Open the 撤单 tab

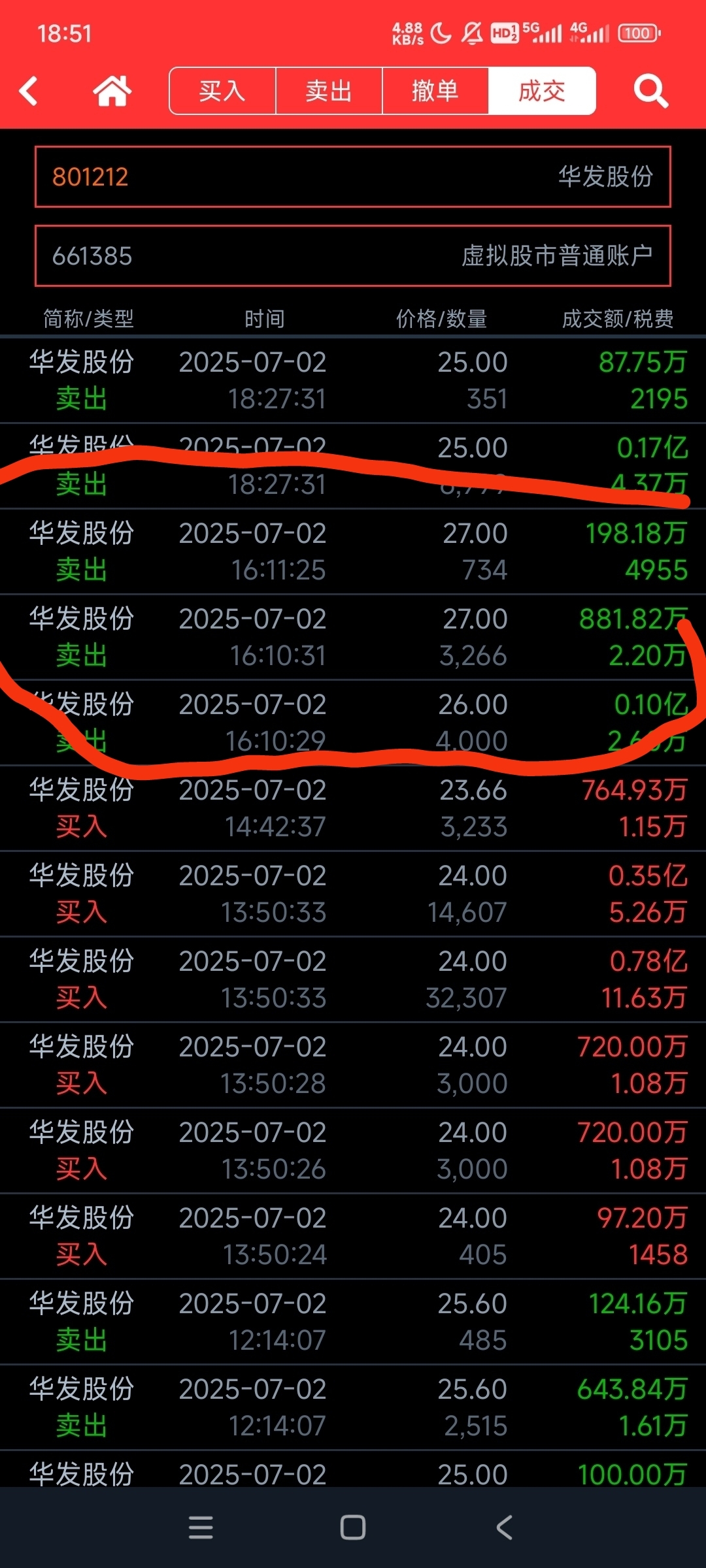[435, 91]
